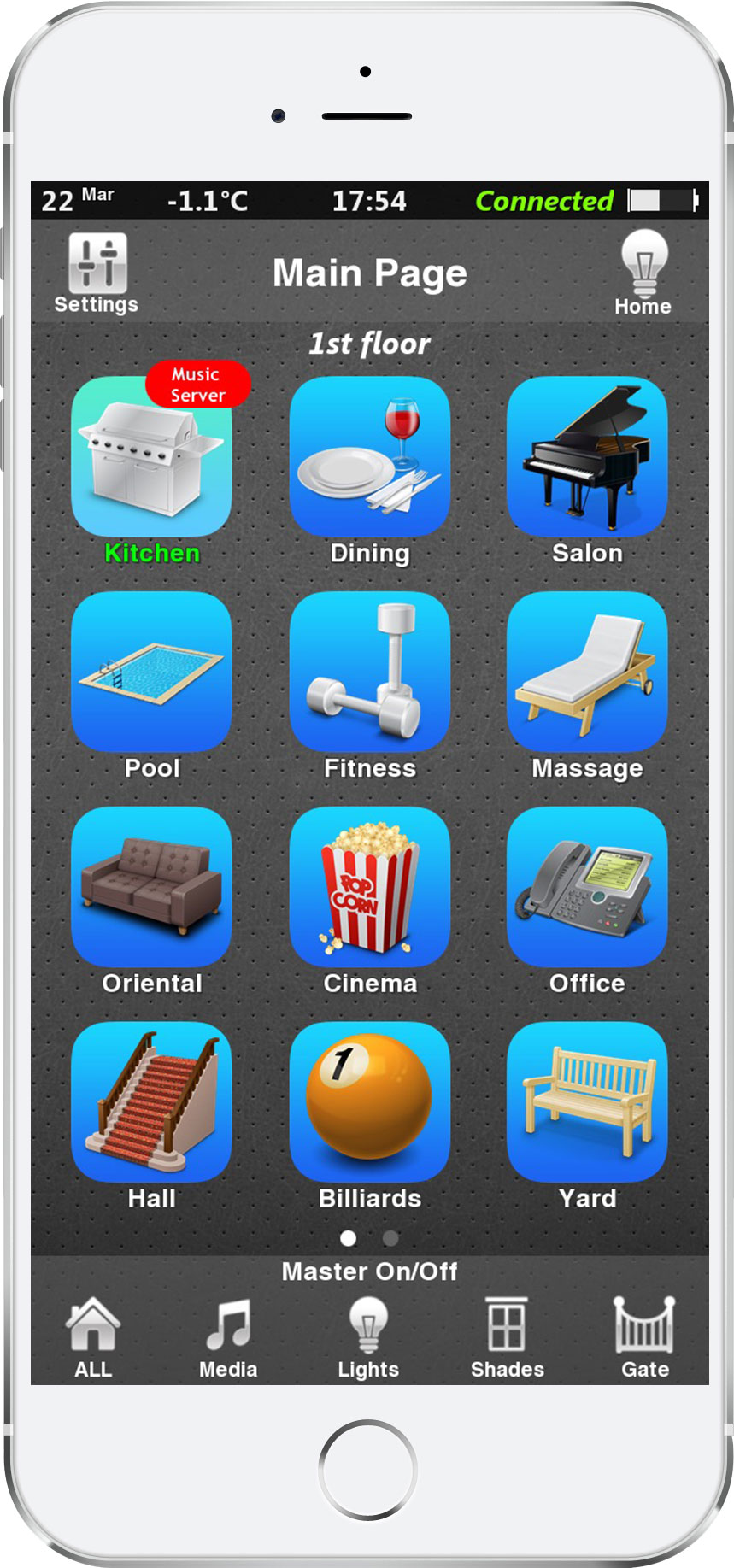This screenshot has height=1568, width=734.
Task: Go to the second page dot
Action: 390,1237
